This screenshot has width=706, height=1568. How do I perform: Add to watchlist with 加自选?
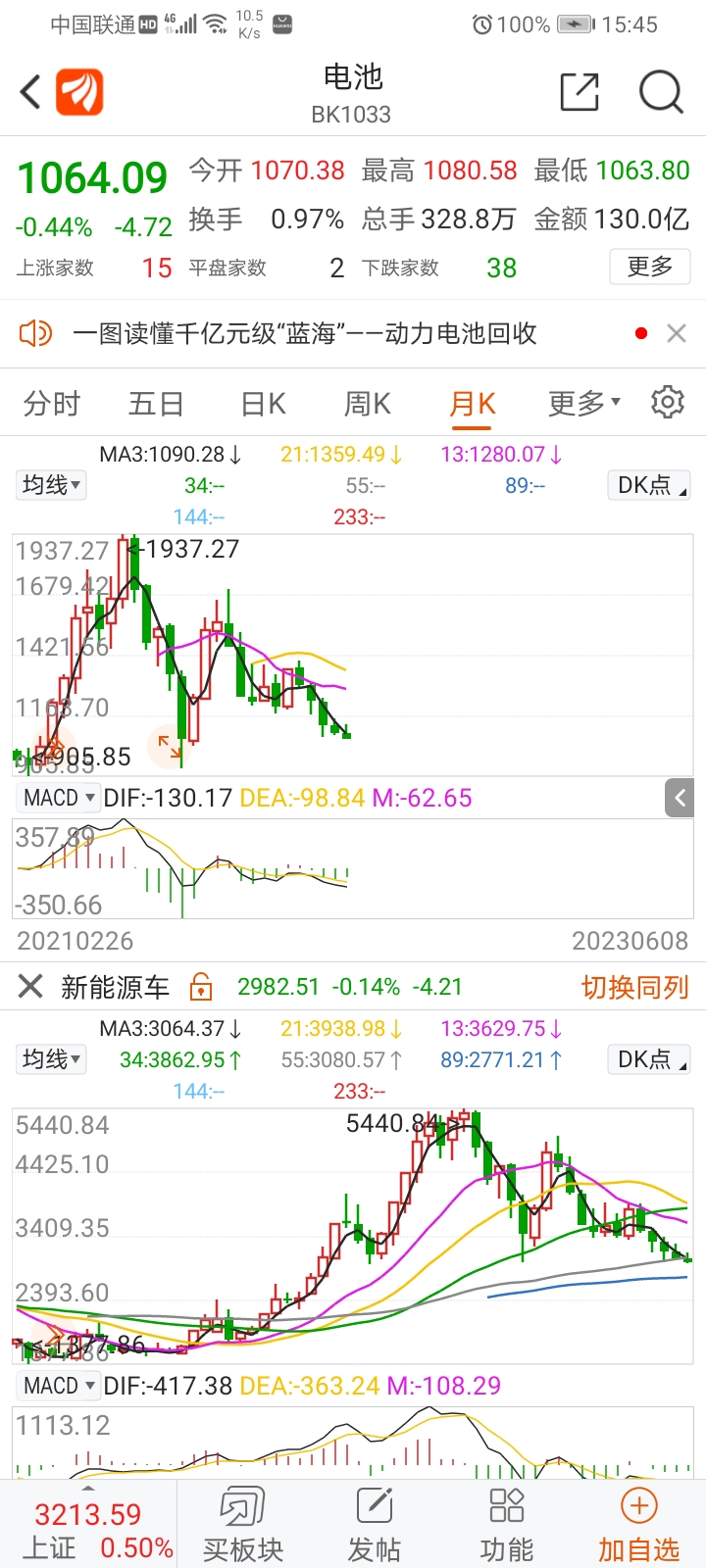pos(639,1524)
